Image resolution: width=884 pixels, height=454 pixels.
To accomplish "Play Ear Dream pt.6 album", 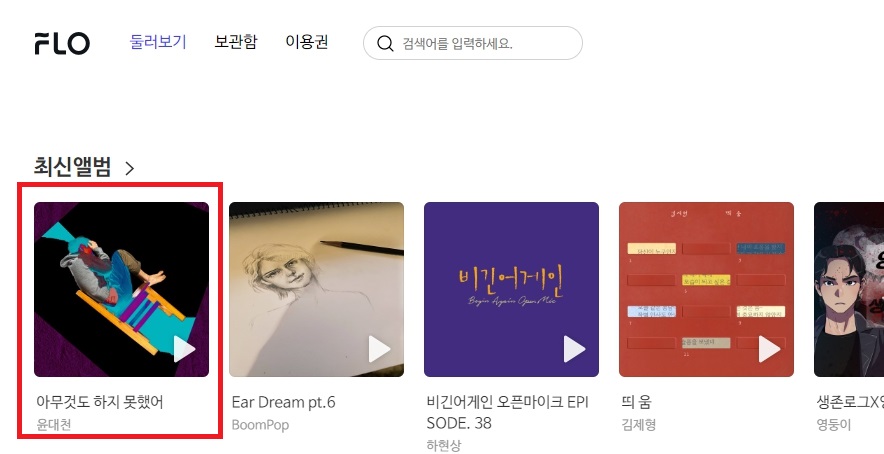I will tap(379, 349).
